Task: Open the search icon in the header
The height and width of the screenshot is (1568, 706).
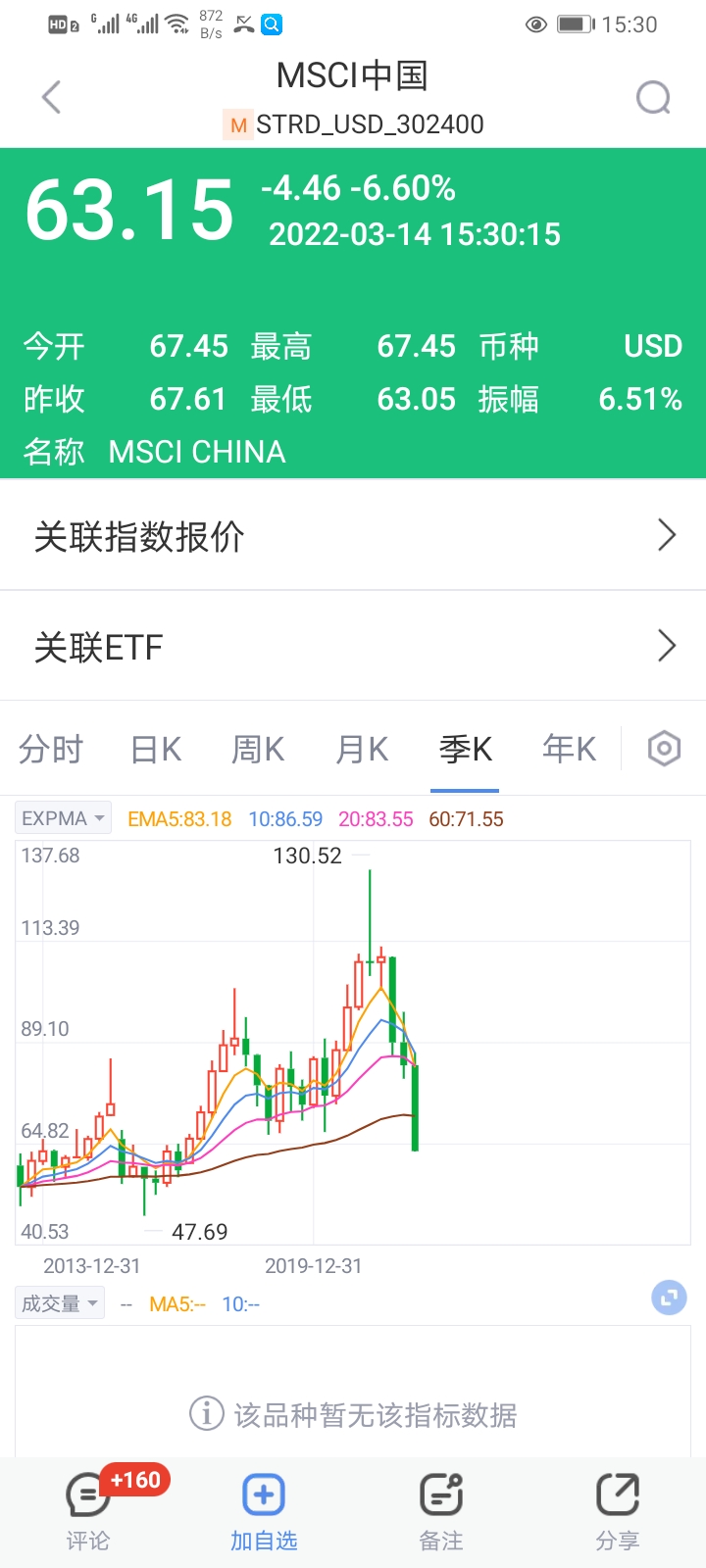Action: tap(653, 98)
